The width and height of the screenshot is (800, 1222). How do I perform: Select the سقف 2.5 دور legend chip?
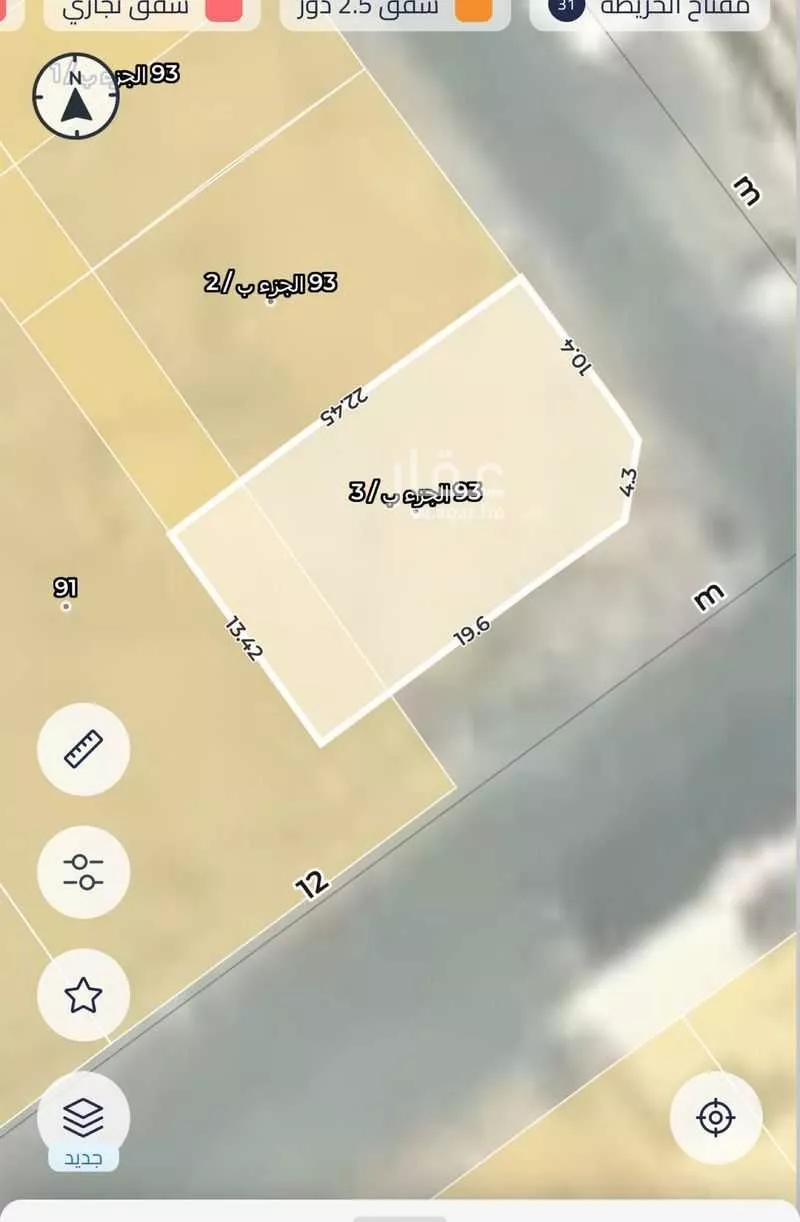click(x=395, y=9)
